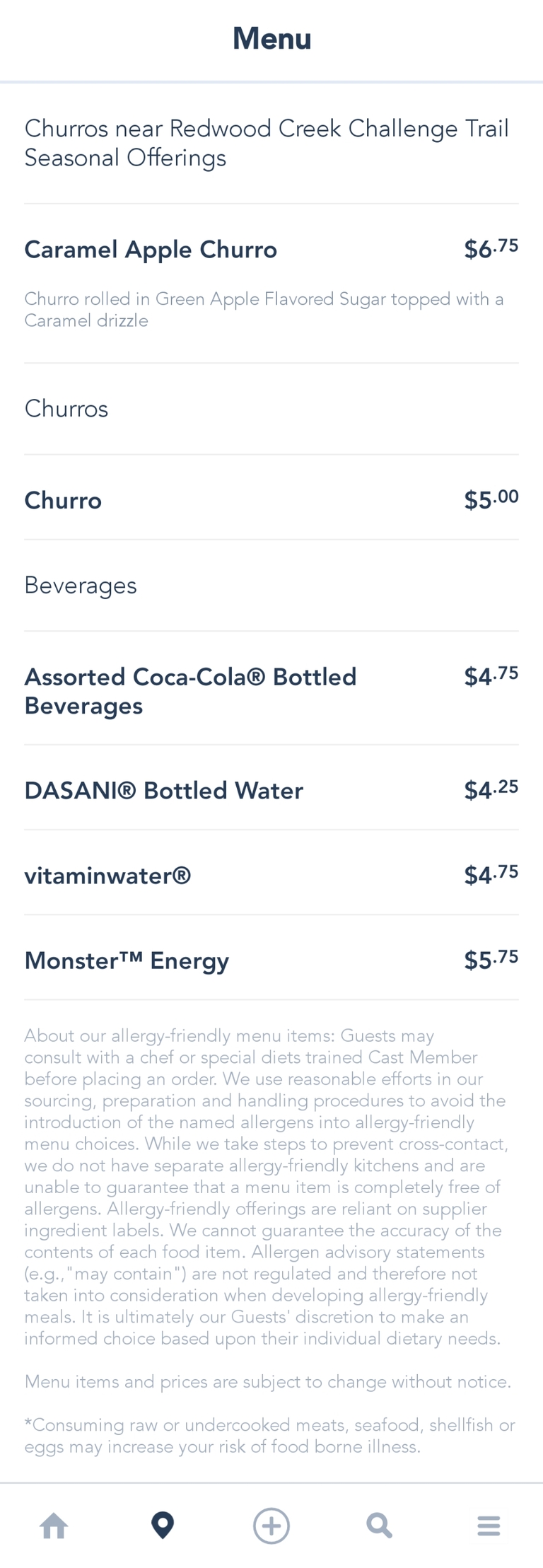
Task: Open the map pin tab
Action: [x=163, y=1526]
